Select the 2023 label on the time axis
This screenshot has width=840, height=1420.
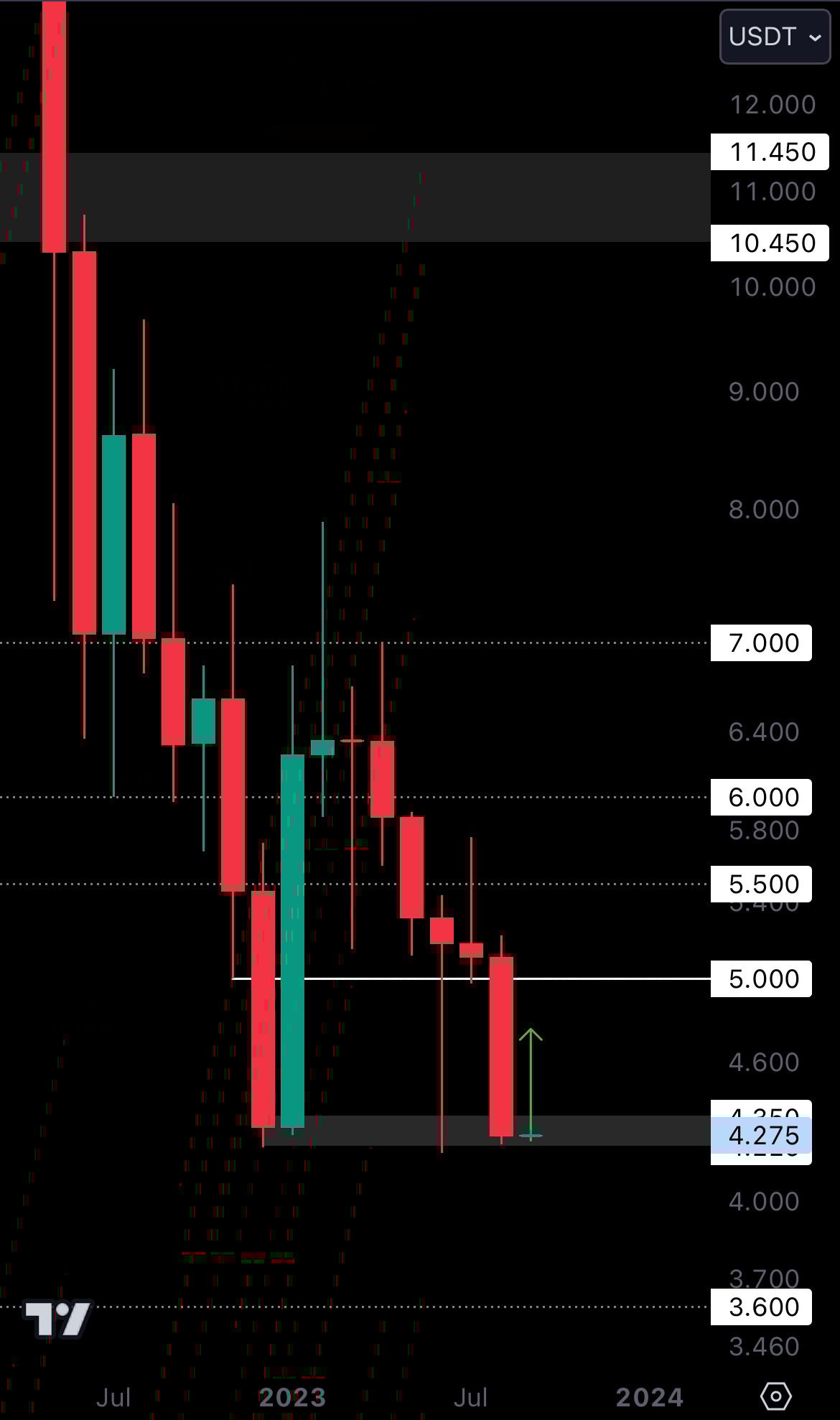point(293,1398)
